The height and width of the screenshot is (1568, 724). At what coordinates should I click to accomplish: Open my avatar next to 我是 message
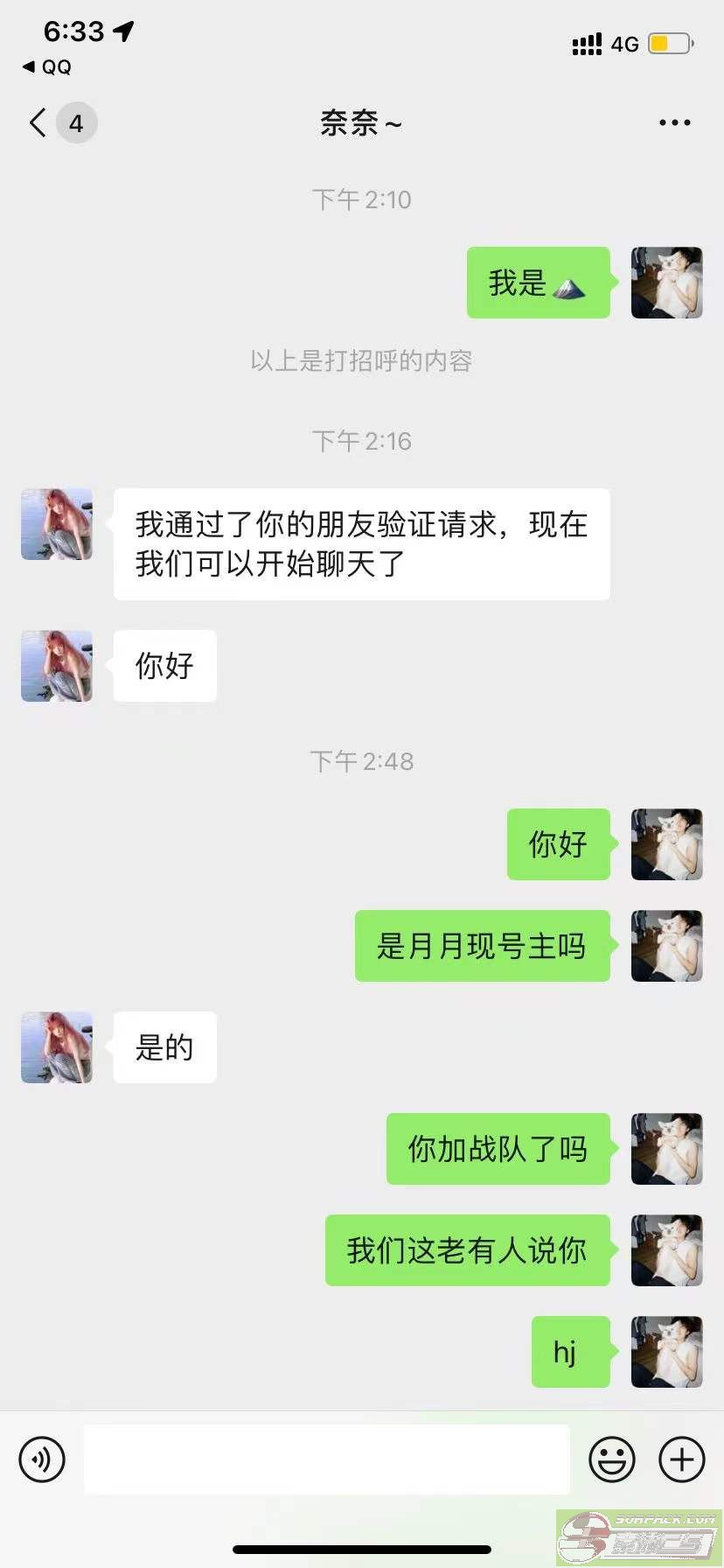tap(666, 283)
